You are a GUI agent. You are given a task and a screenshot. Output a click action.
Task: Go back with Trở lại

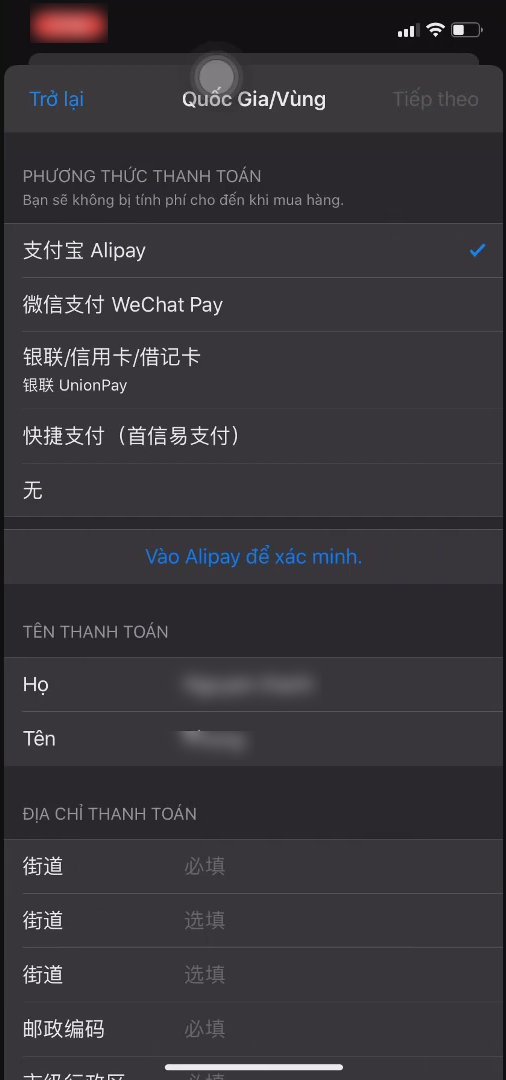coord(56,99)
